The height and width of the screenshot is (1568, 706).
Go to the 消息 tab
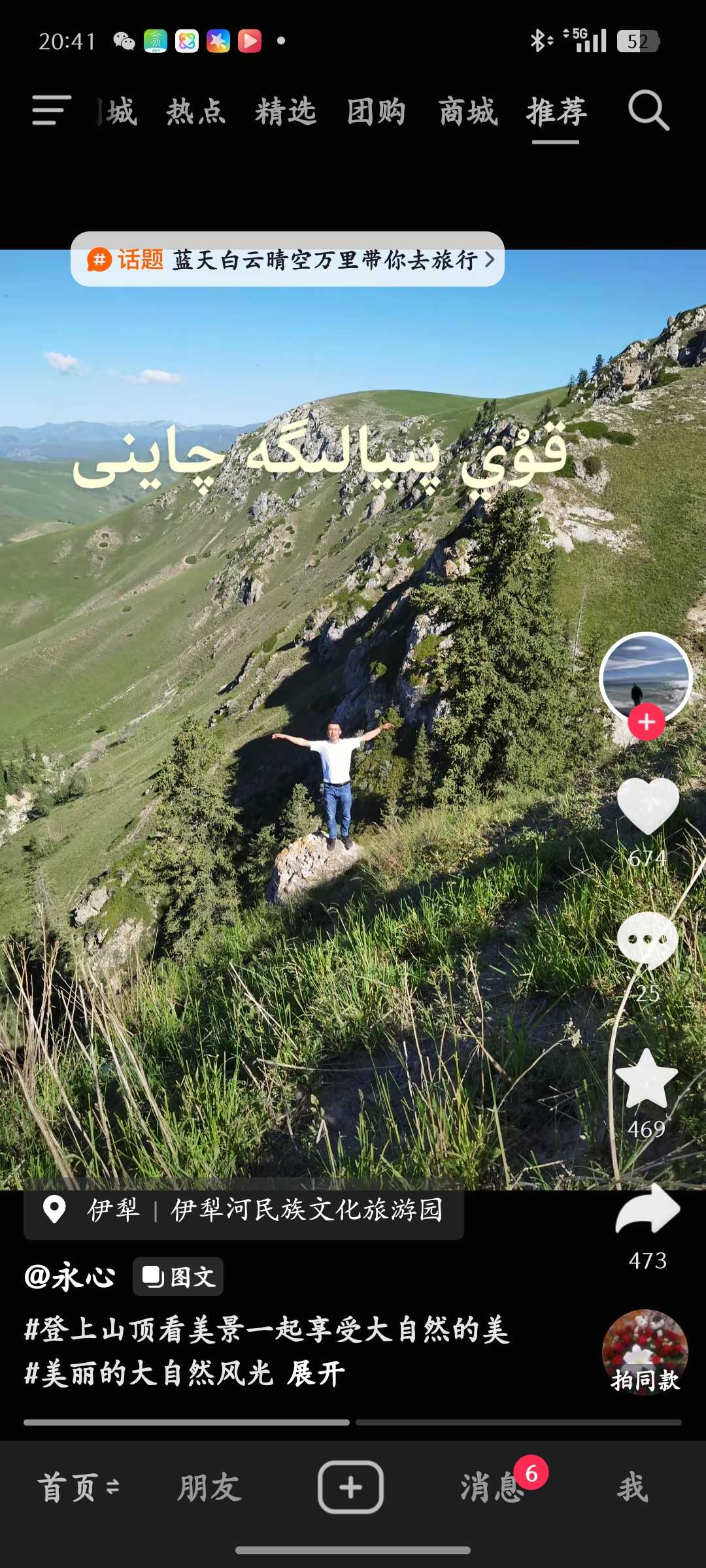click(492, 1488)
